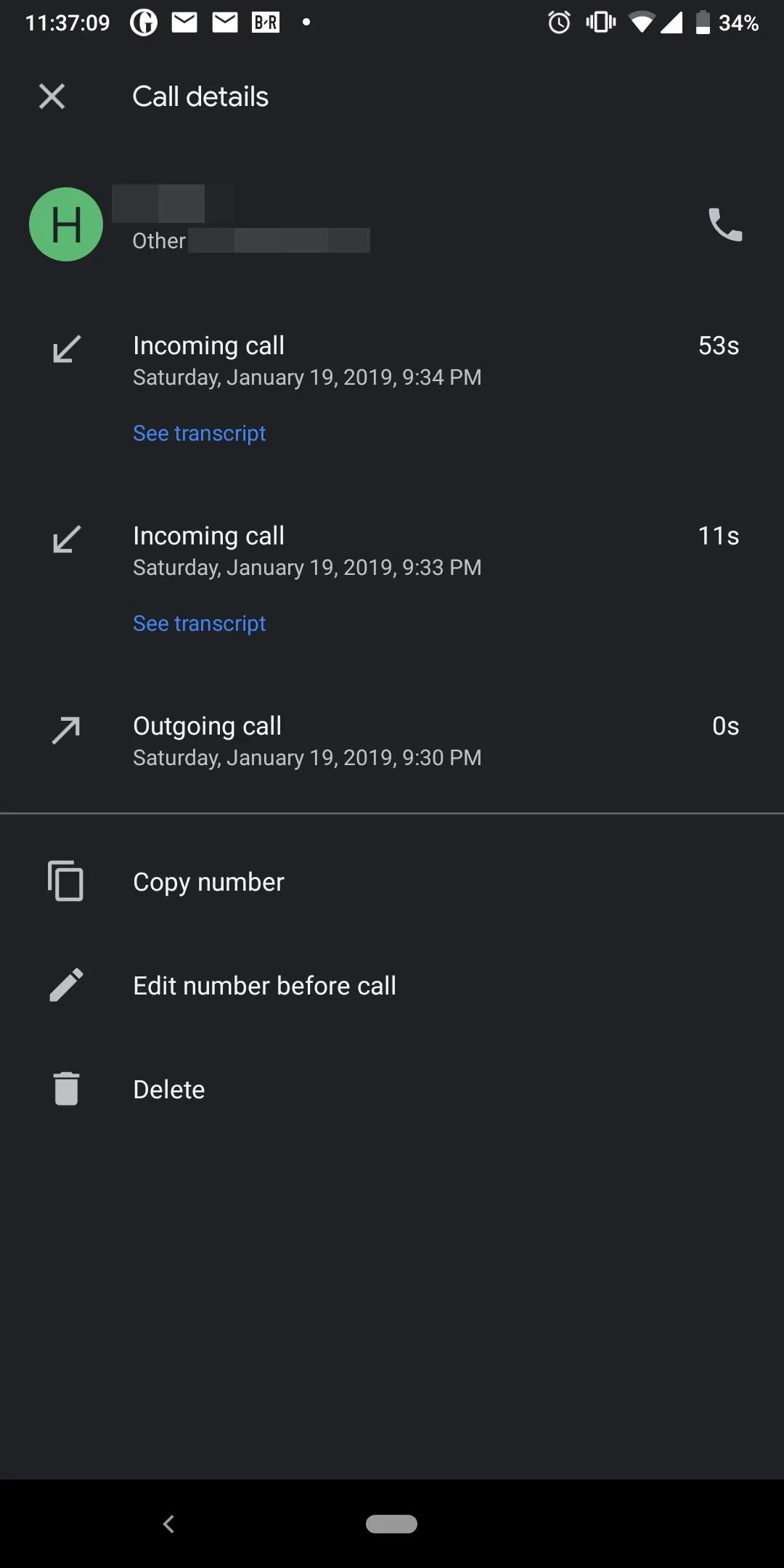This screenshot has width=784, height=1568.
Task: Choose Edit number before call
Action: point(392,985)
